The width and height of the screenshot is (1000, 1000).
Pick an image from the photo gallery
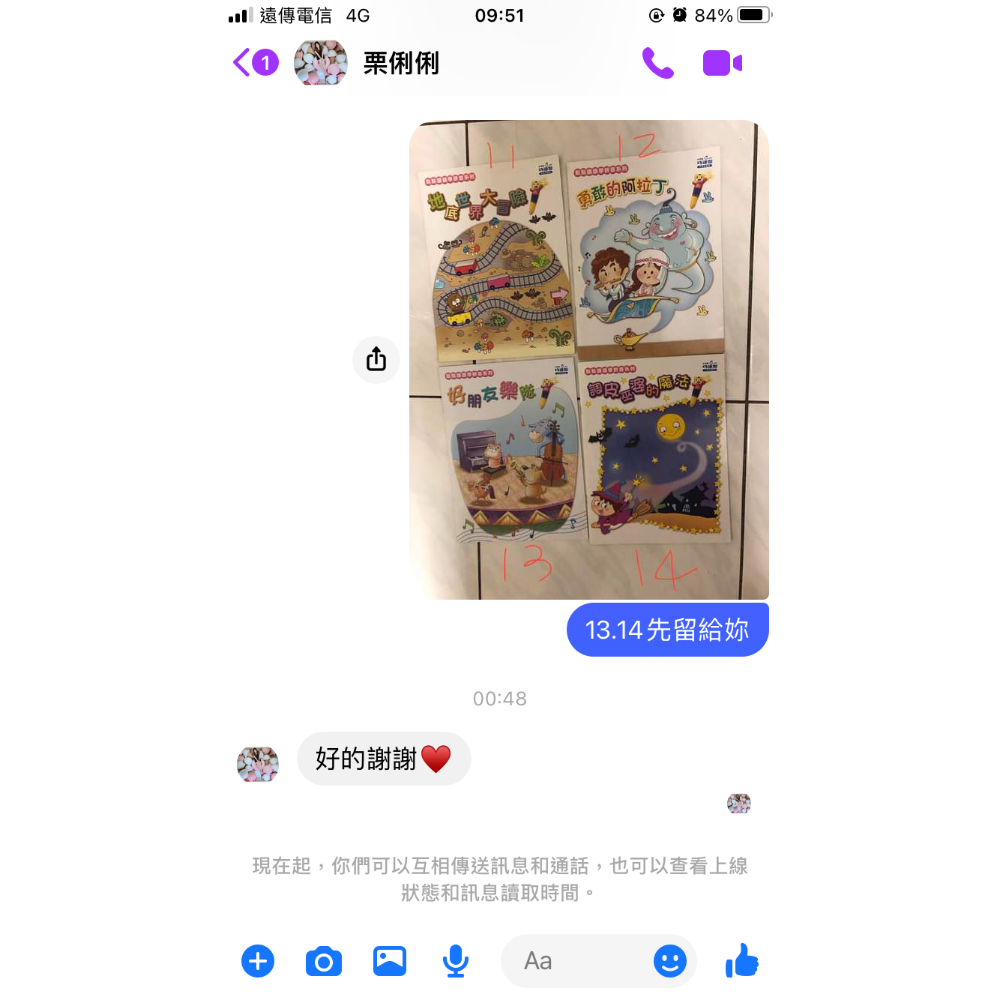(389, 961)
